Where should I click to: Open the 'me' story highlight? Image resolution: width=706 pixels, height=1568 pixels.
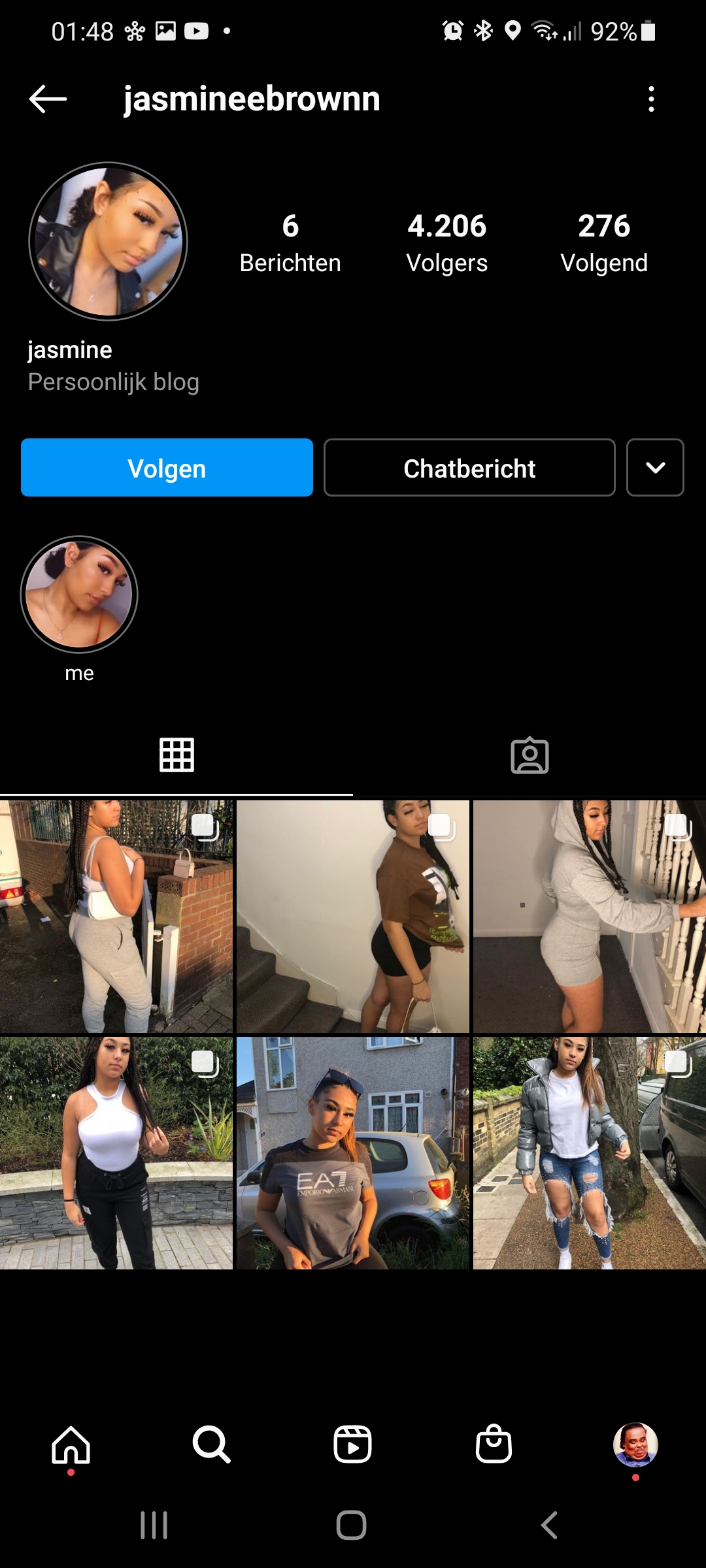coord(79,595)
